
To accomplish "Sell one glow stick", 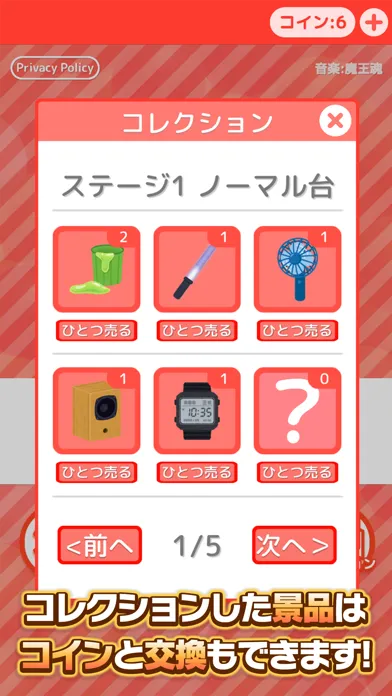I will pos(197,331).
